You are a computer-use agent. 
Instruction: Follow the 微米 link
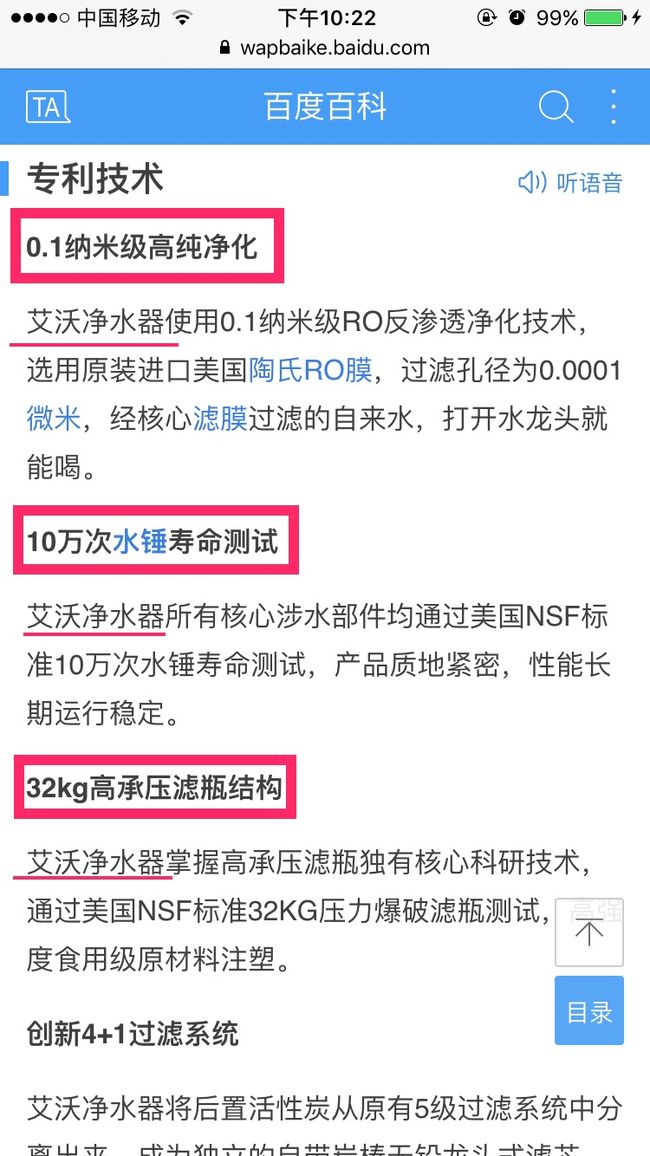tap(54, 419)
